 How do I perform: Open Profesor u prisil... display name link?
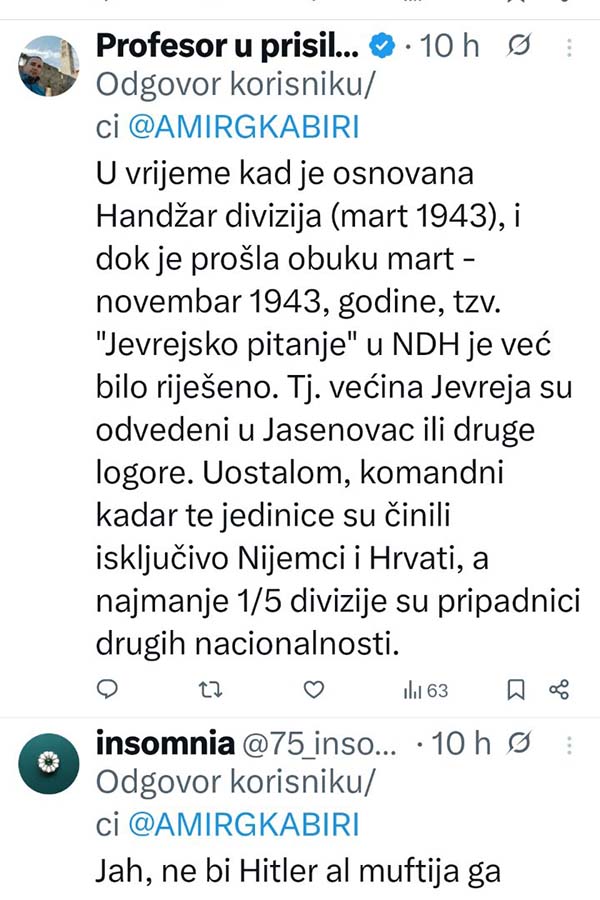click(x=226, y=46)
